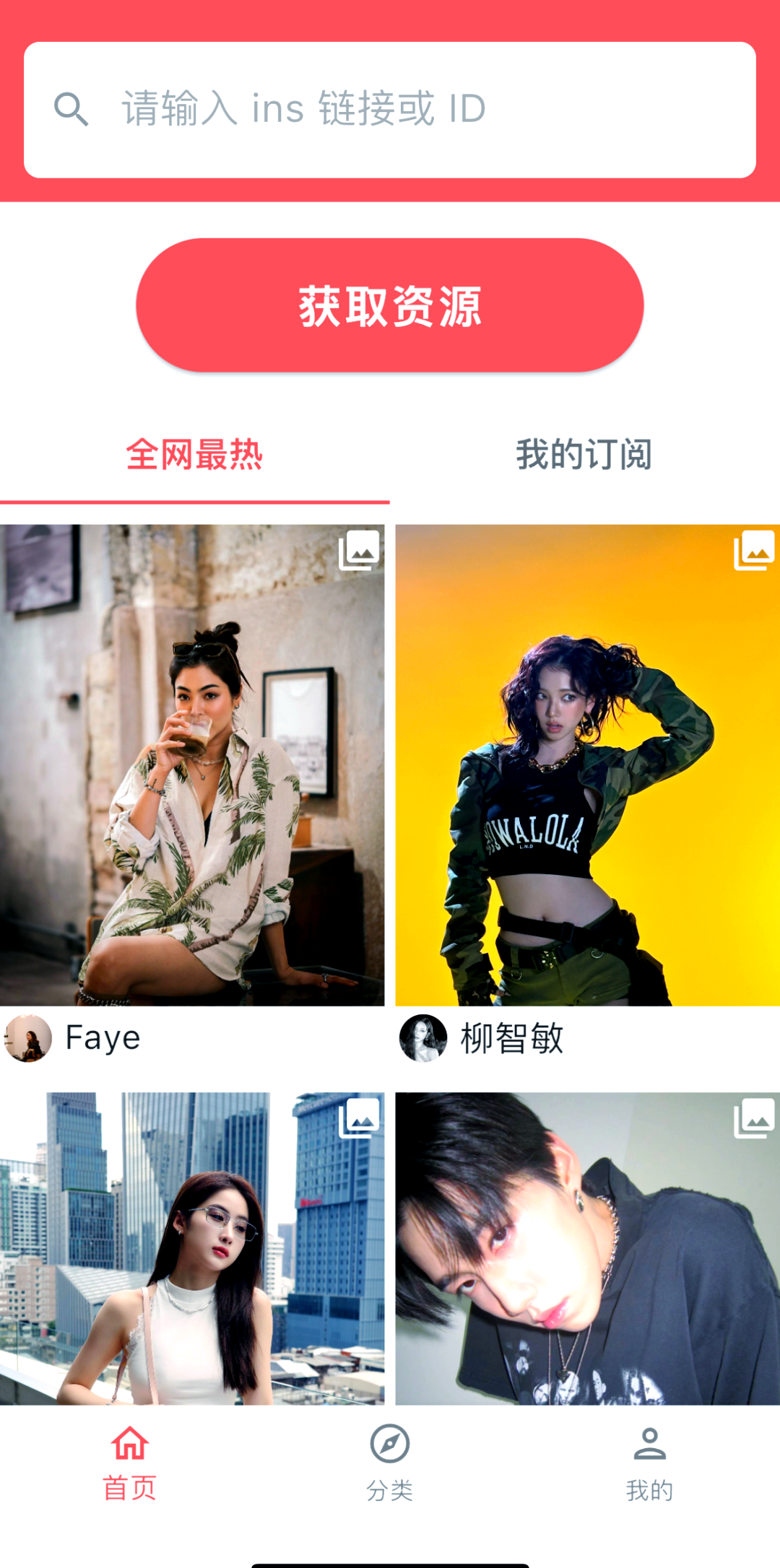Click the multi-image gallery icon on Faye's card
780x1568 pixels.
click(x=359, y=550)
